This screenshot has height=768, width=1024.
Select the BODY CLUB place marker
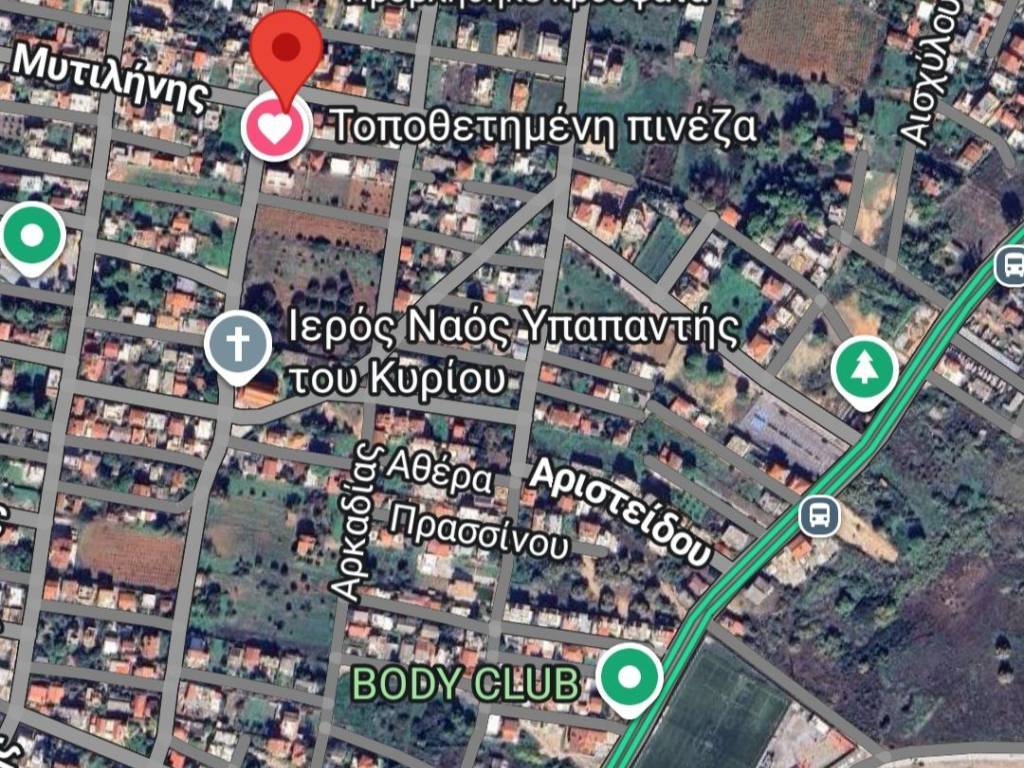pos(629,678)
